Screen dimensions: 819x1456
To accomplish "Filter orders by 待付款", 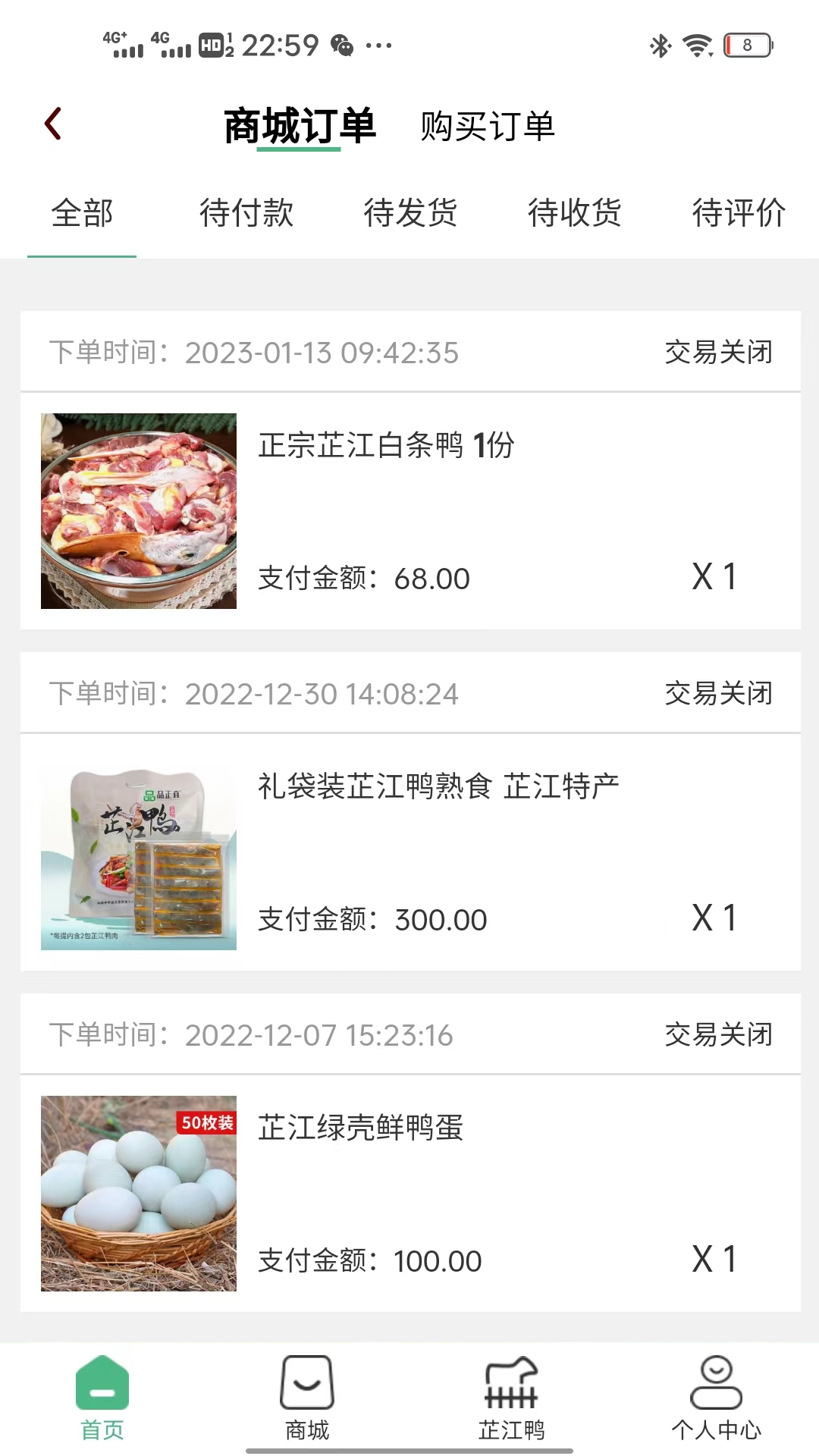I will coord(246,213).
